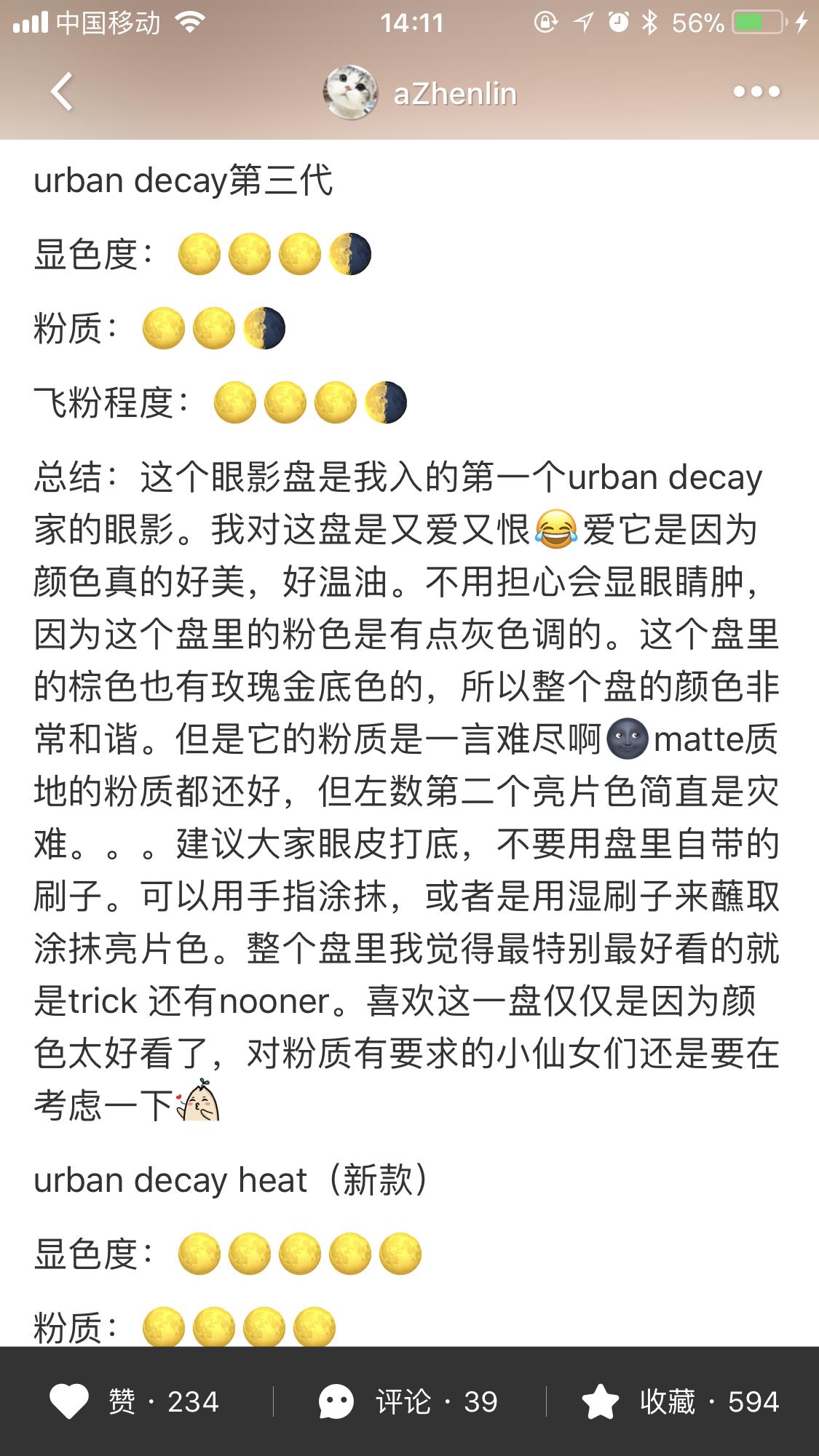819x1456 pixels.
Task: Open the comments section (评论 39)
Action: (x=408, y=1401)
